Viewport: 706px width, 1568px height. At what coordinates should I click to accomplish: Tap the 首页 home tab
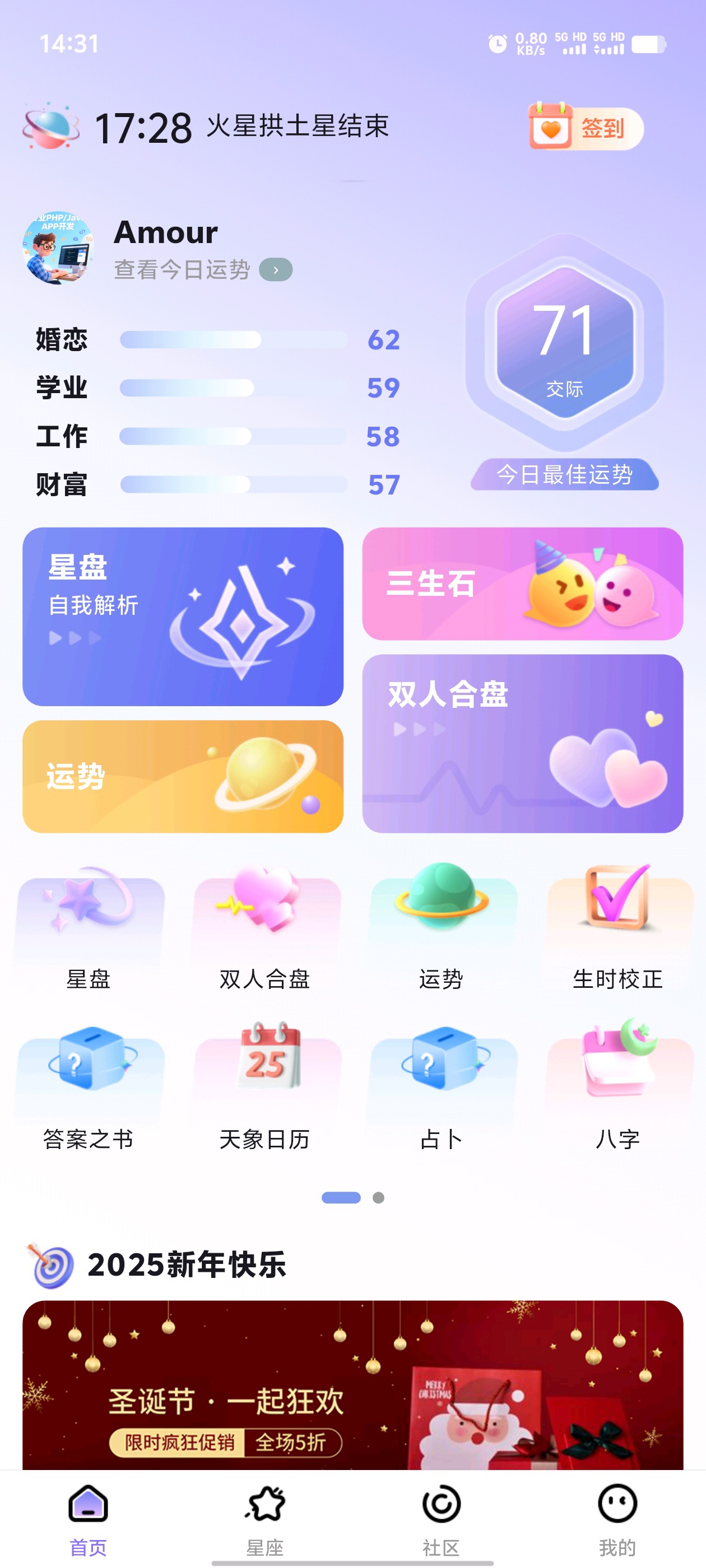point(89,1519)
